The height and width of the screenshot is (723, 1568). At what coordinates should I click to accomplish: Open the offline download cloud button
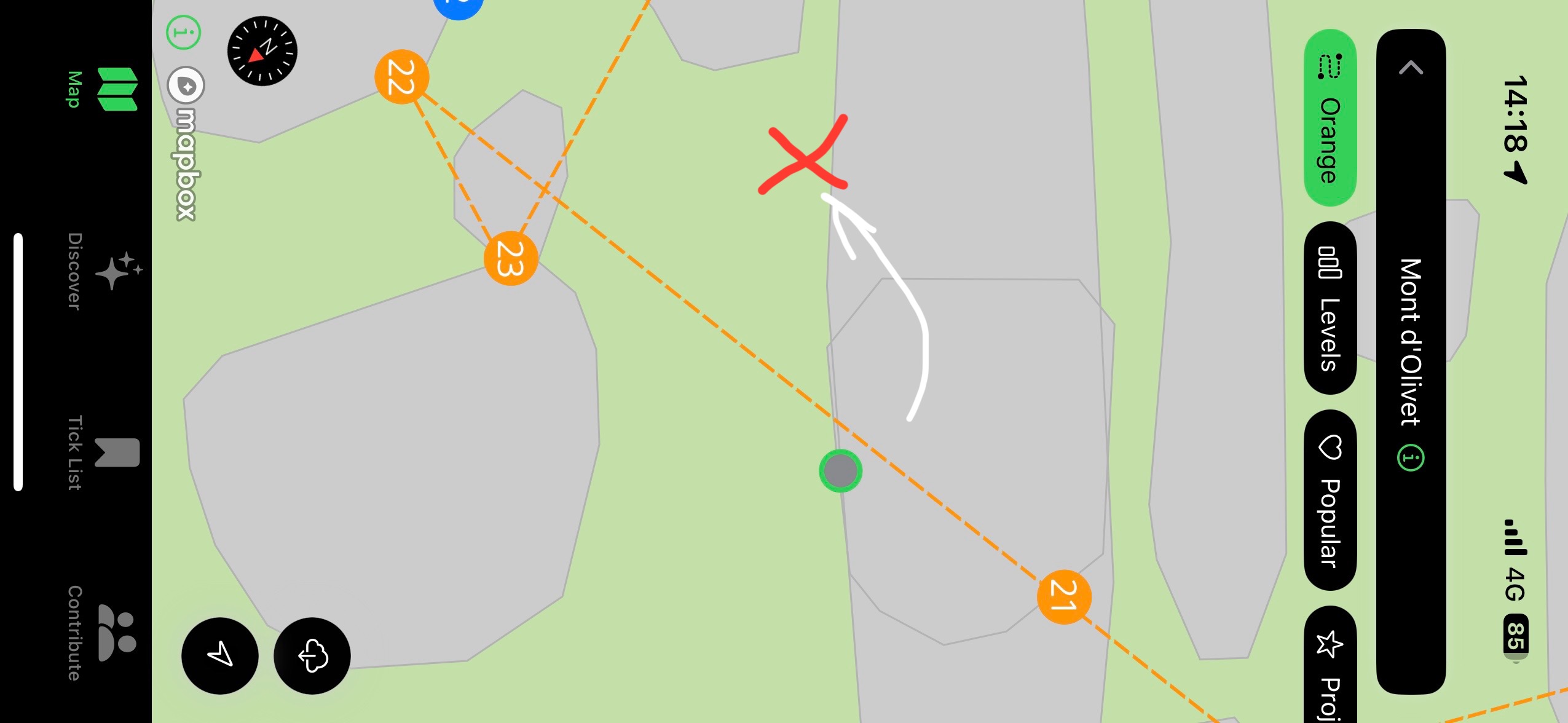click(x=312, y=655)
